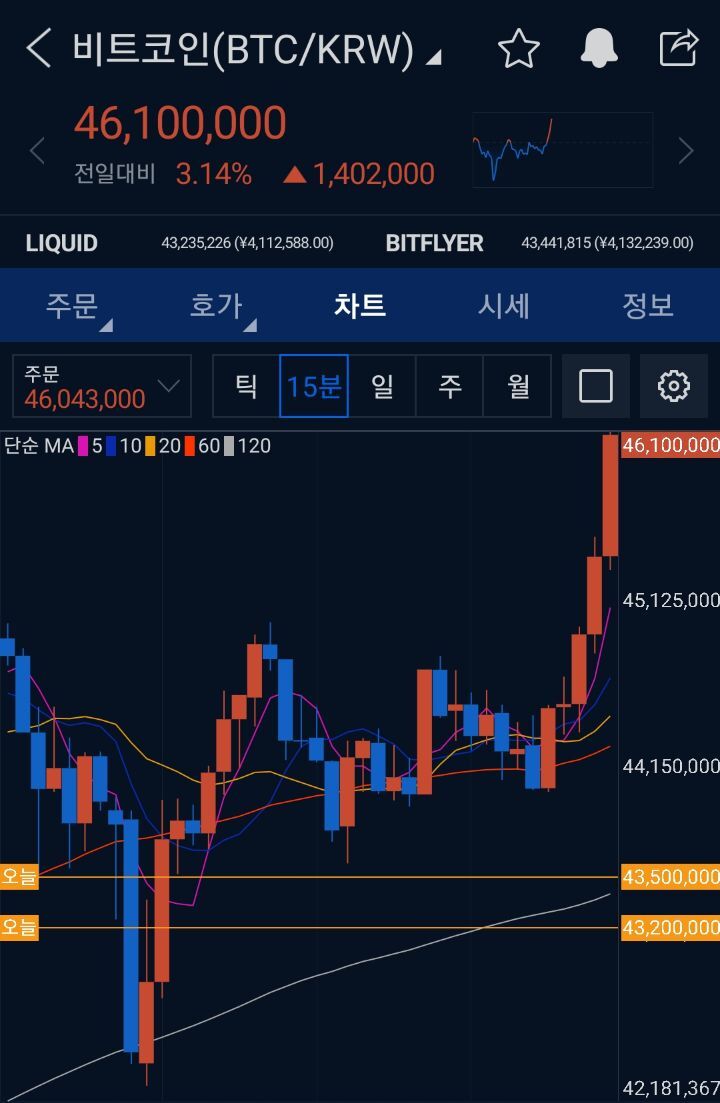Select the 틱 chart interval
This screenshot has height=1103, width=720.
(246, 386)
